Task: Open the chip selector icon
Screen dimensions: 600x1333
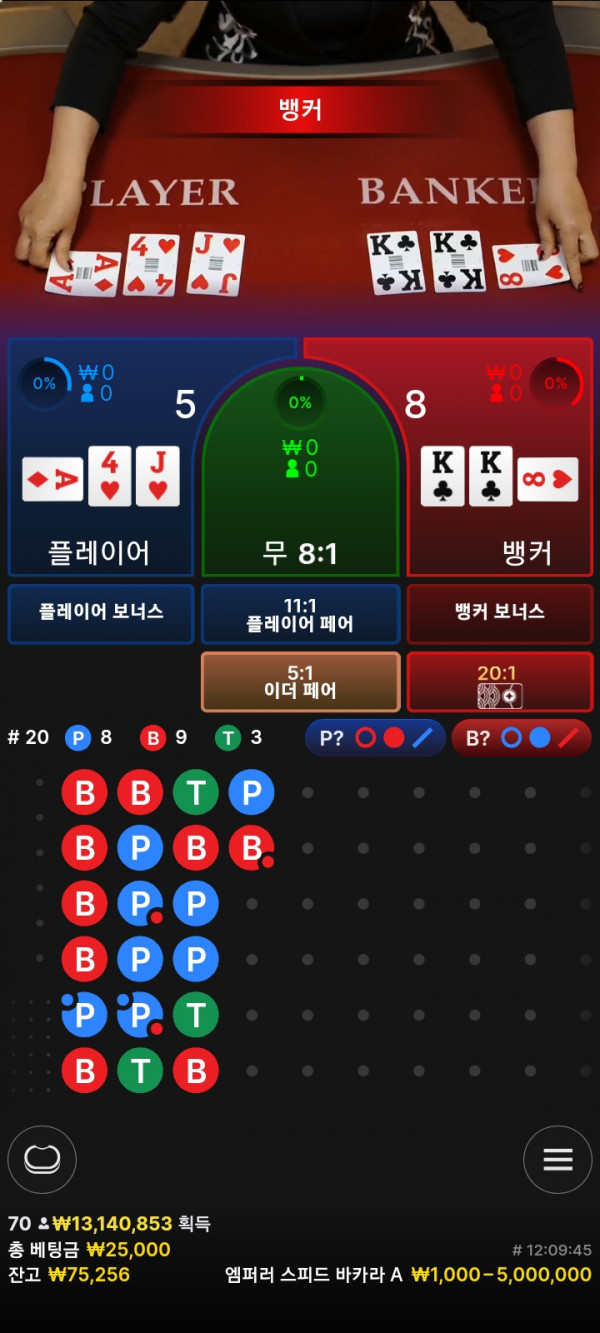Action: tap(42, 1159)
